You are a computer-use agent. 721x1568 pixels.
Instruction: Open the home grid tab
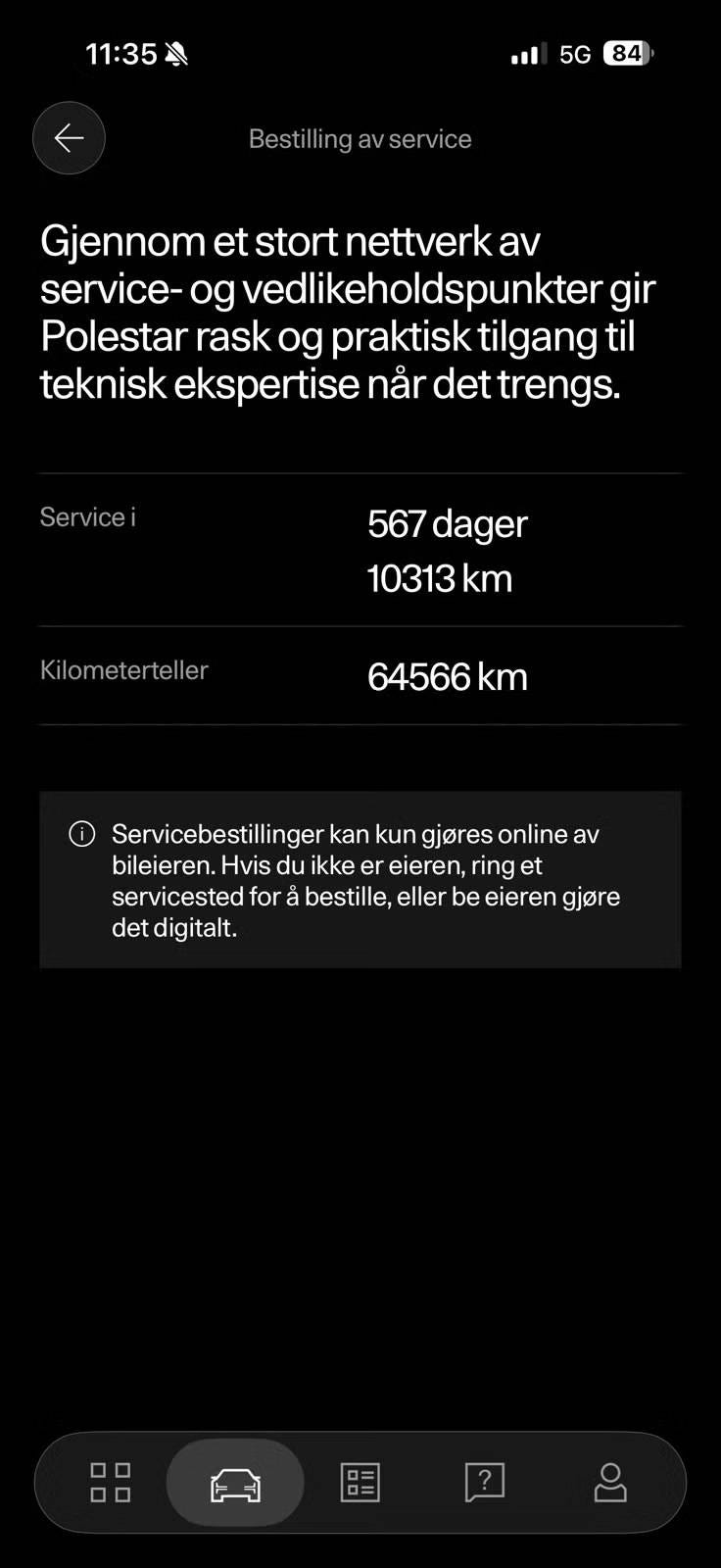coord(111,1482)
